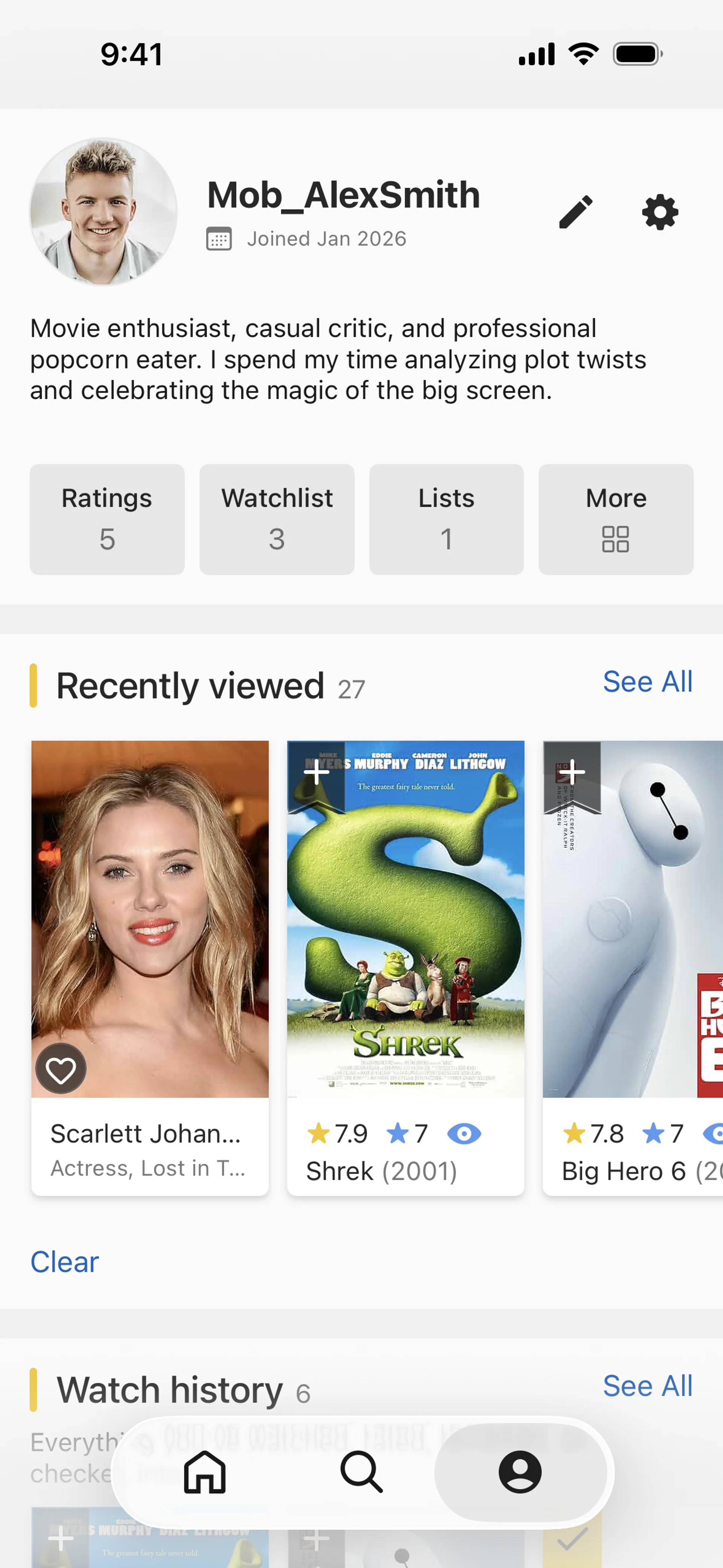The image size is (723, 1568).
Task: Switch to the Search tab
Action: pos(362,1472)
